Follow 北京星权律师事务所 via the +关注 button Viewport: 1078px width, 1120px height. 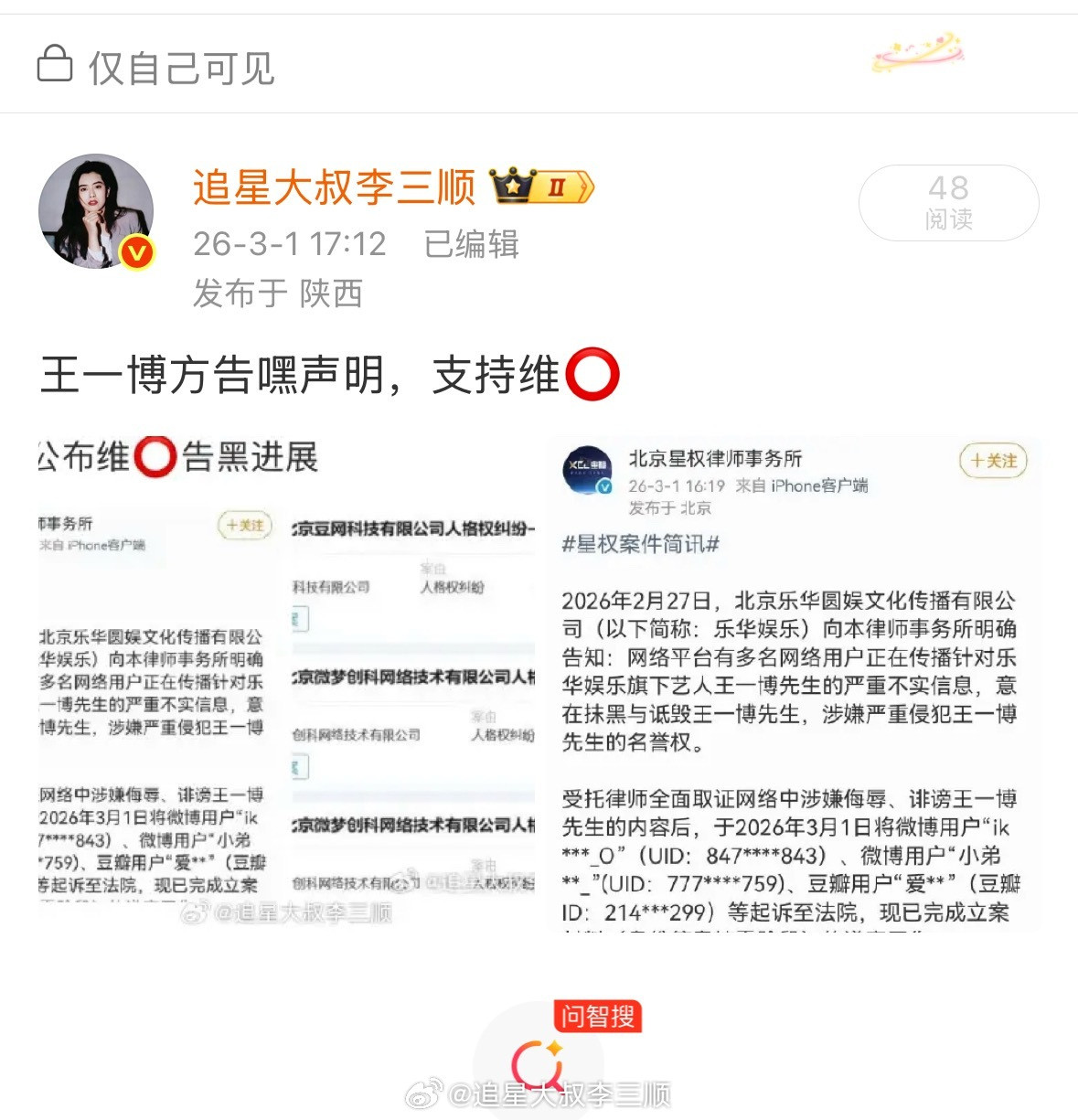(992, 462)
